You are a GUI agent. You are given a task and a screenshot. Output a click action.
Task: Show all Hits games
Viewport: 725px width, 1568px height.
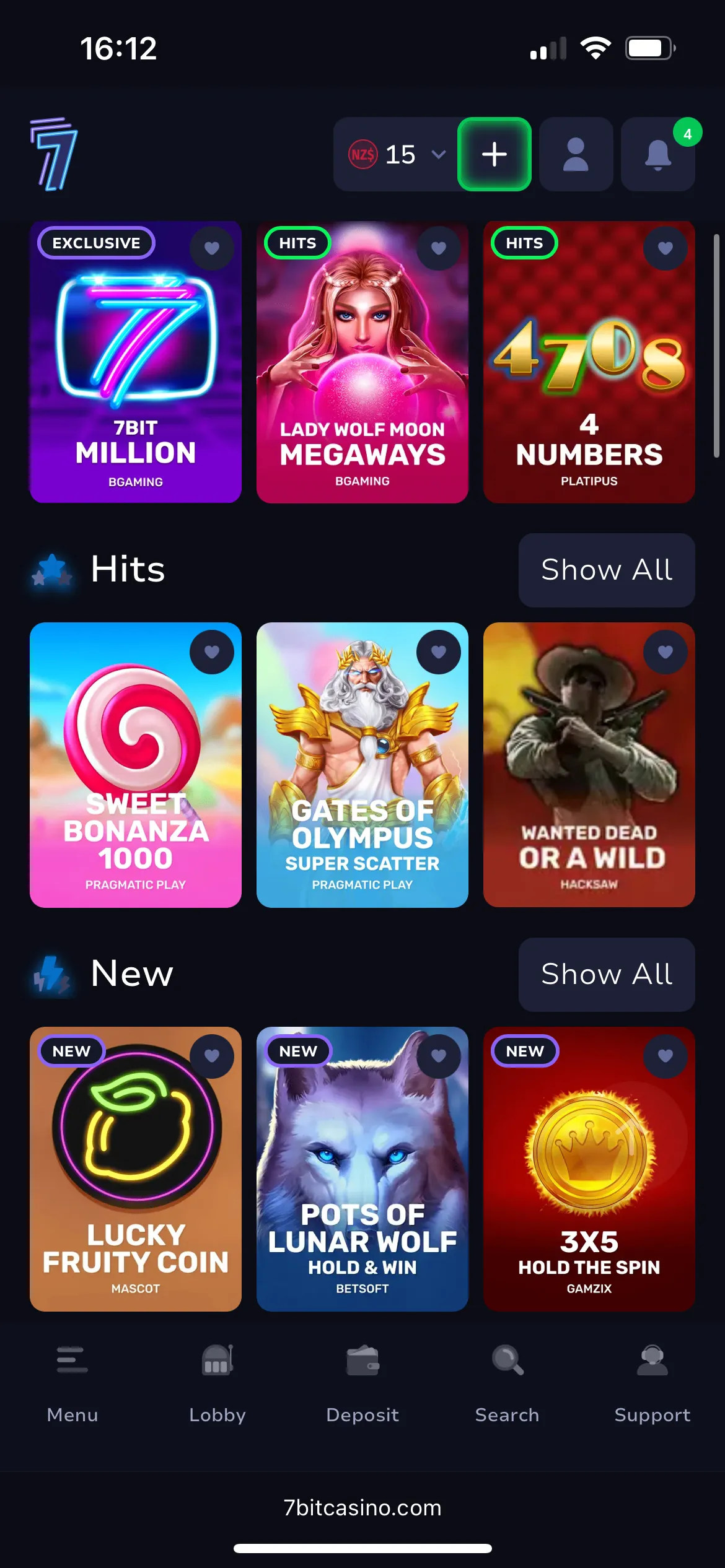(x=606, y=570)
